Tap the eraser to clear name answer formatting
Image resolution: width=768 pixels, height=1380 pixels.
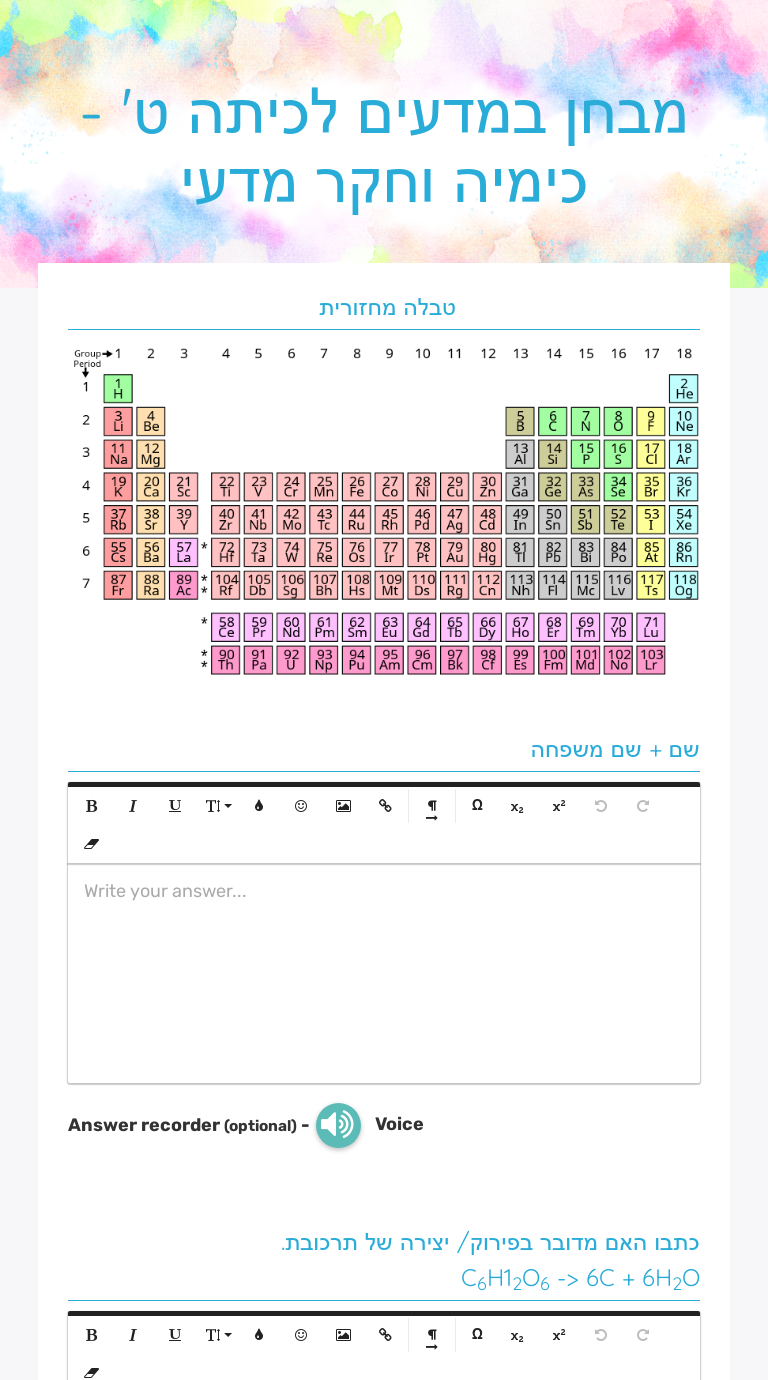tap(91, 844)
